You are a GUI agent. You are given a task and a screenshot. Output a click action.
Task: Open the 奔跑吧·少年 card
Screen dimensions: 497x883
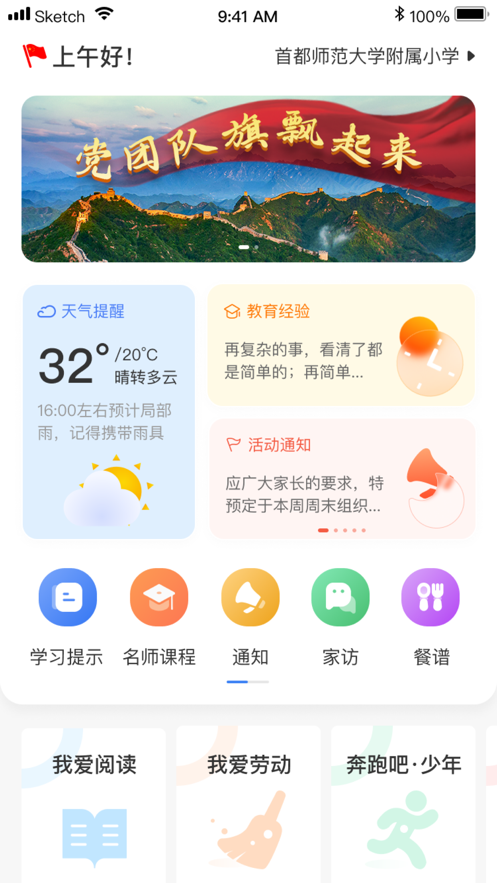coord(403,805)
